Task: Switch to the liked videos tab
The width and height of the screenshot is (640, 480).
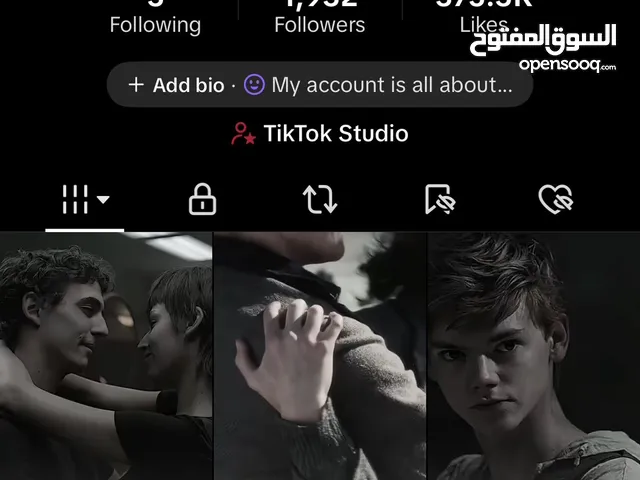Action: [555, 199]
